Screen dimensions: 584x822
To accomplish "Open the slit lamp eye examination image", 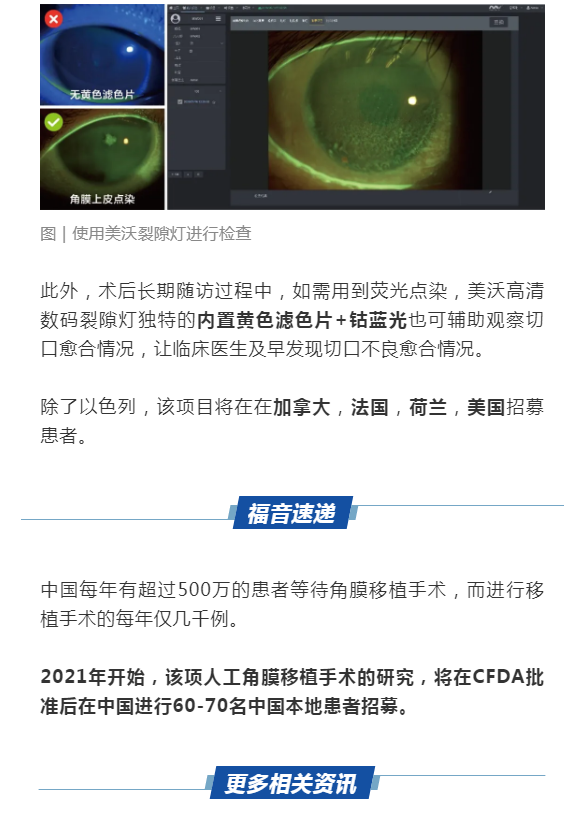I will pyautogui.click(x=292, y=107).
